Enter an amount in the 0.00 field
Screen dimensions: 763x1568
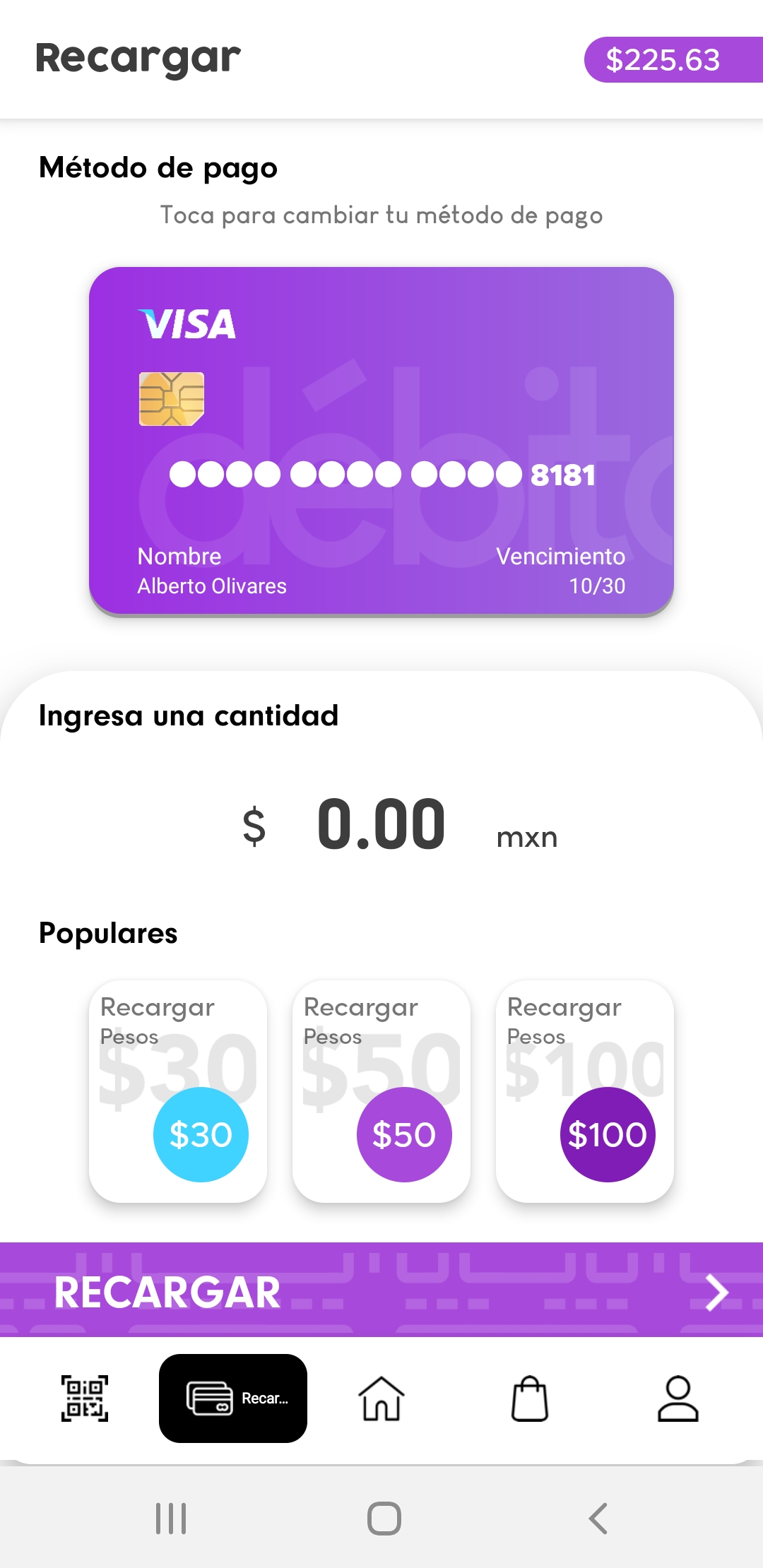(x=381, y=824)
